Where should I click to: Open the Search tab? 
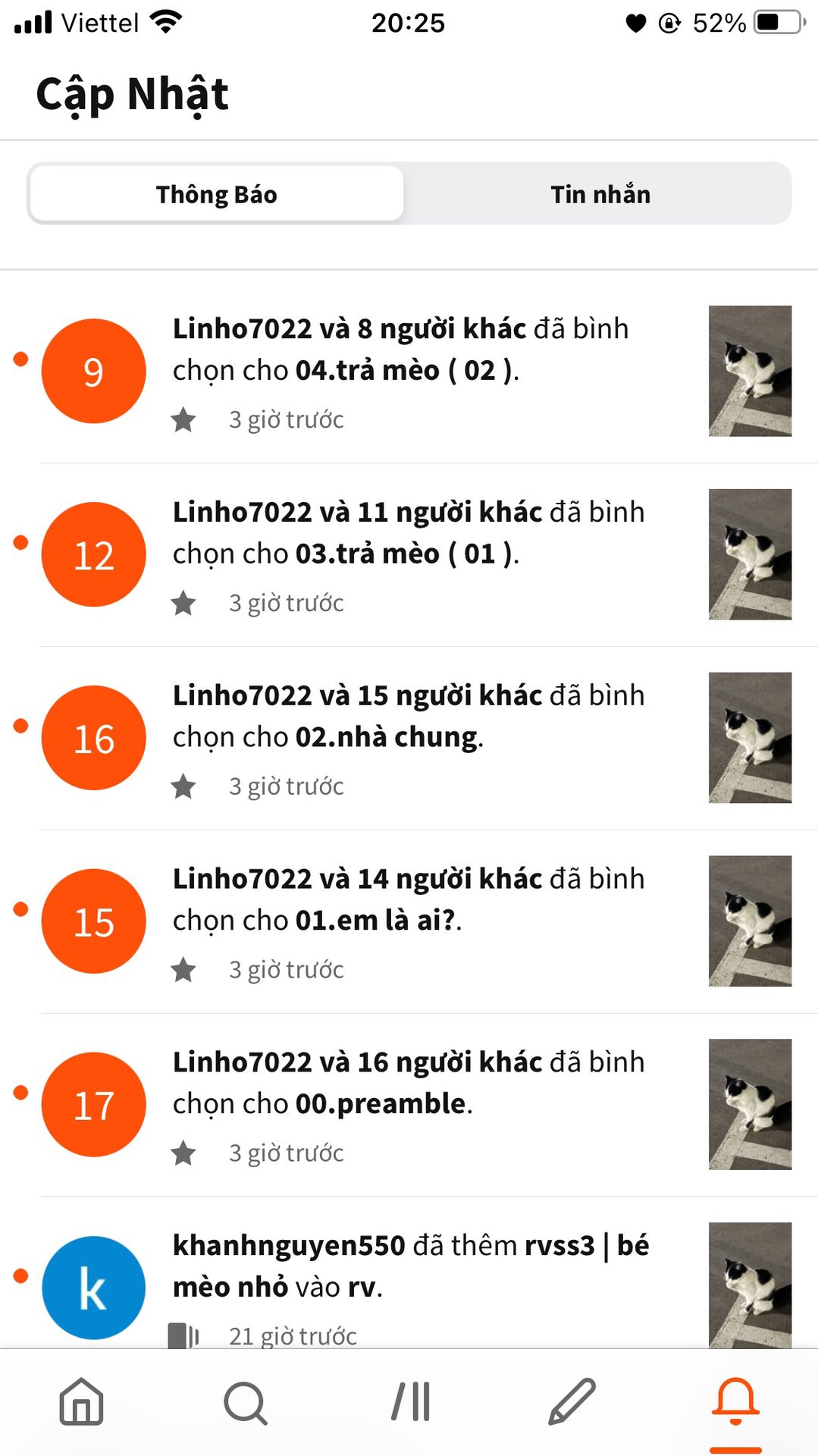(246, 1401)
